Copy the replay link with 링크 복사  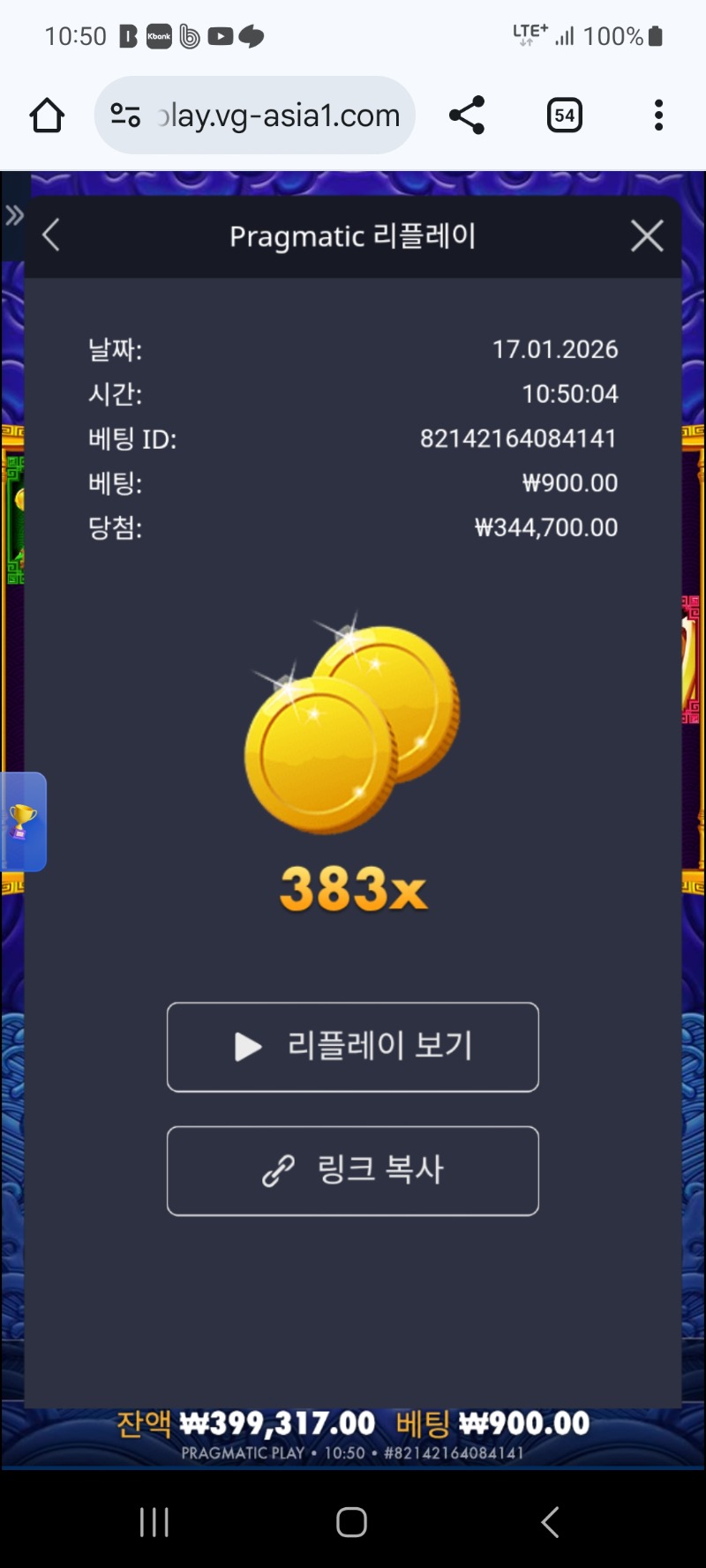click(x=352, y=1170)
